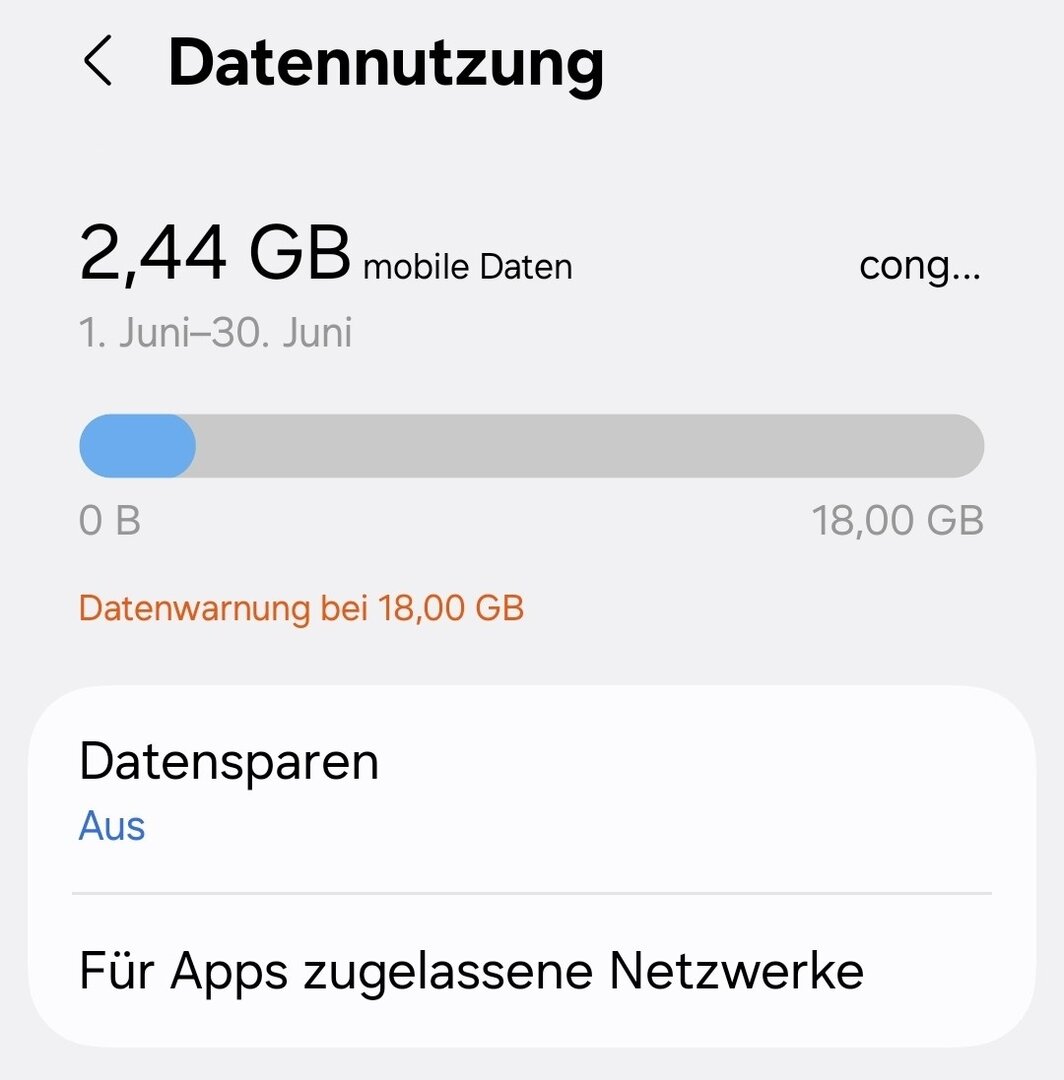Open the Datensparen setting
This screenshot has width=1064, height=1080.
[x=228, y=790]
